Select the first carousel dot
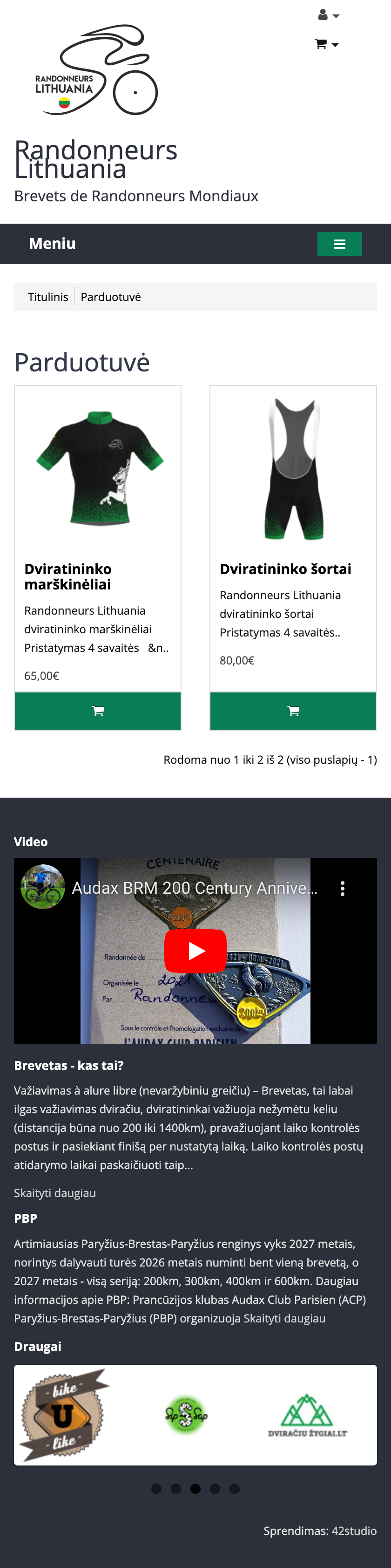391x1568 pixels. [156, 1488]
